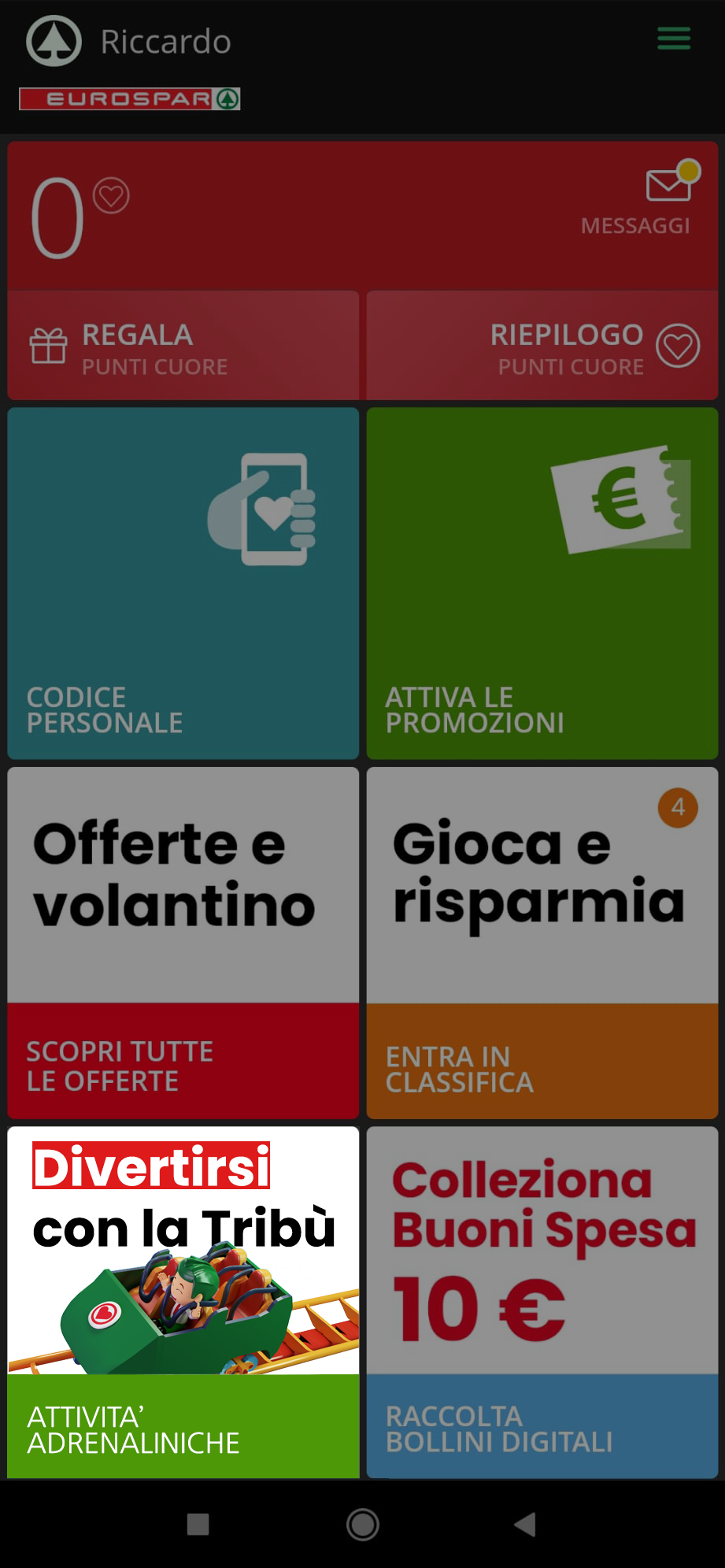Expand Riepilogo Punti Cuore

[541, 345]
